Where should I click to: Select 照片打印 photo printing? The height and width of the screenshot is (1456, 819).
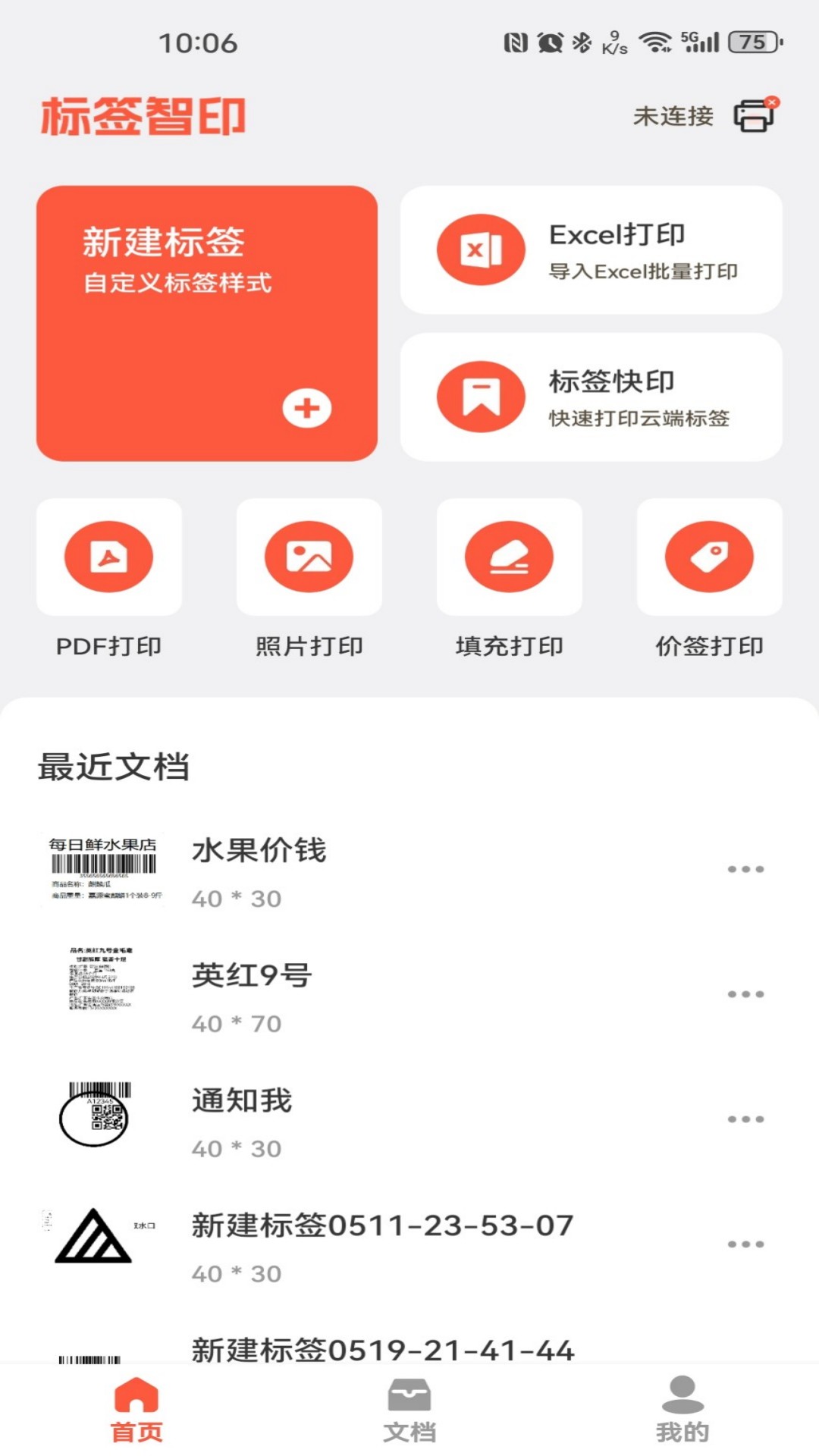309,557
